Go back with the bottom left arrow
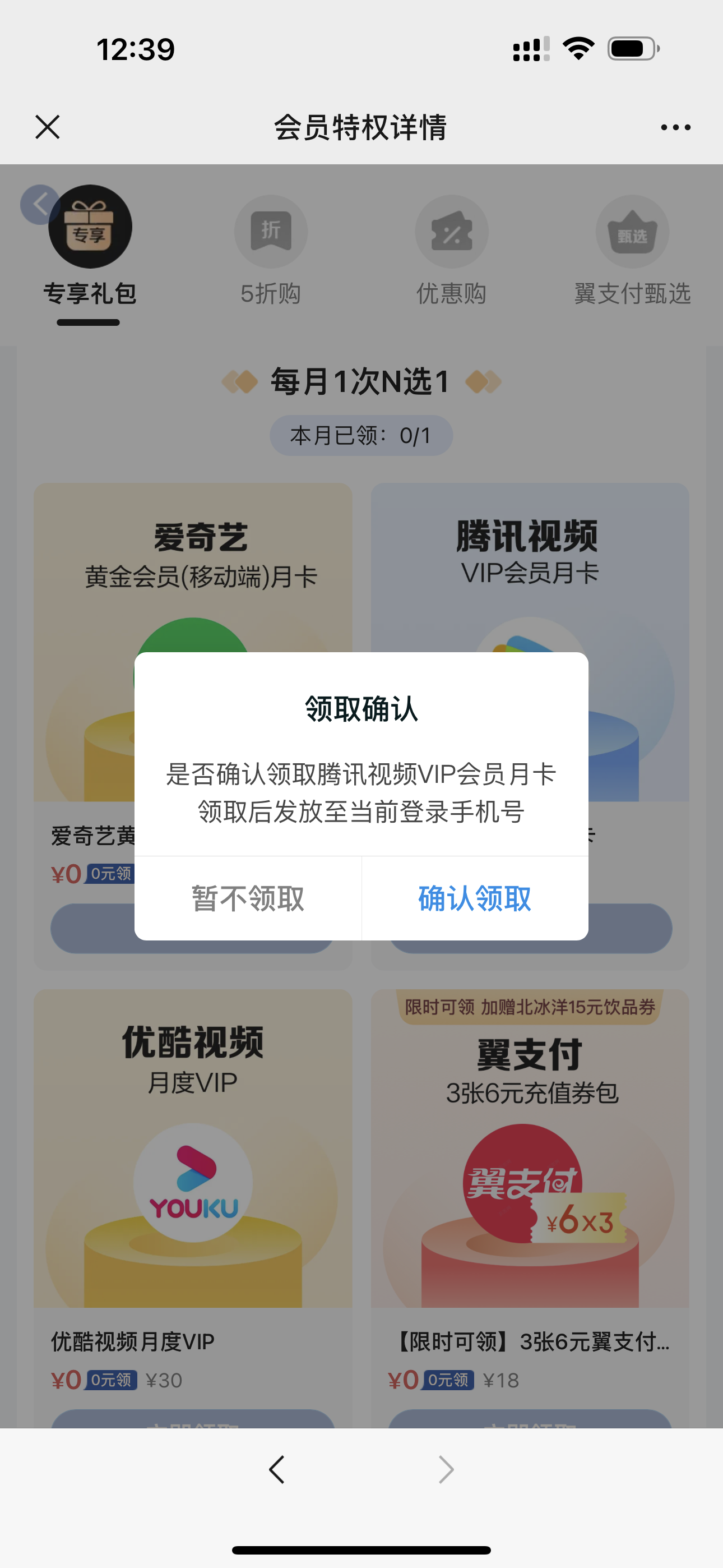 pyautogui.click(x=277, y=1469)
